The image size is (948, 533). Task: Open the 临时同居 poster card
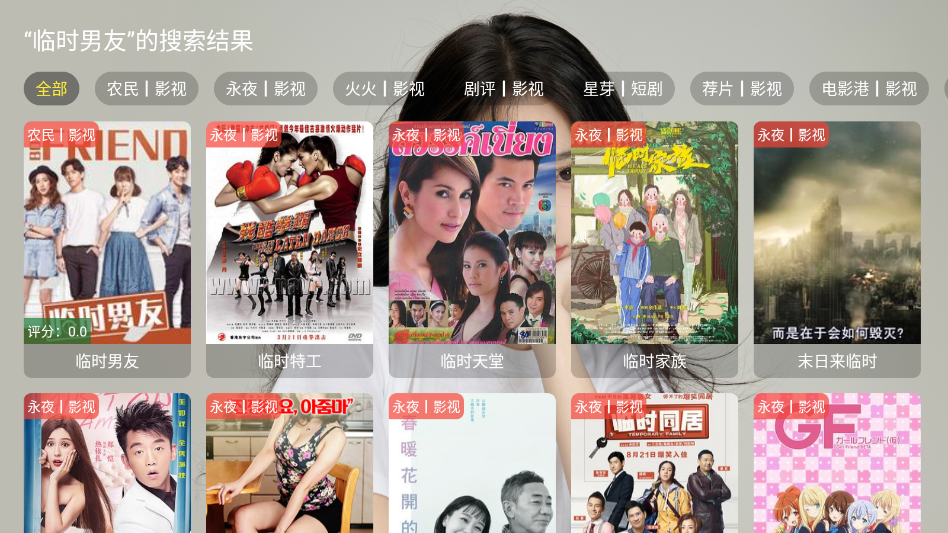(654, 463)
